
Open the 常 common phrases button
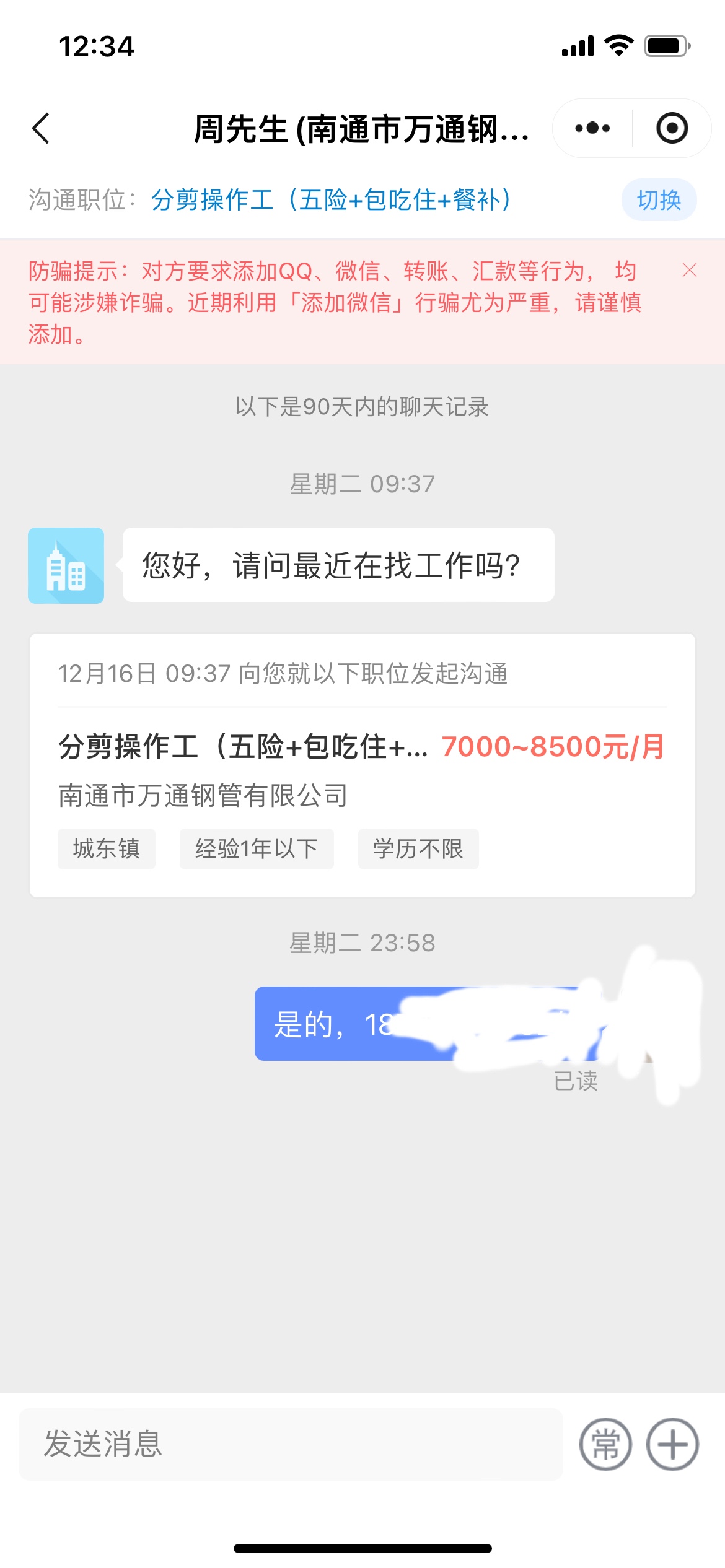tap(605, 1444)
